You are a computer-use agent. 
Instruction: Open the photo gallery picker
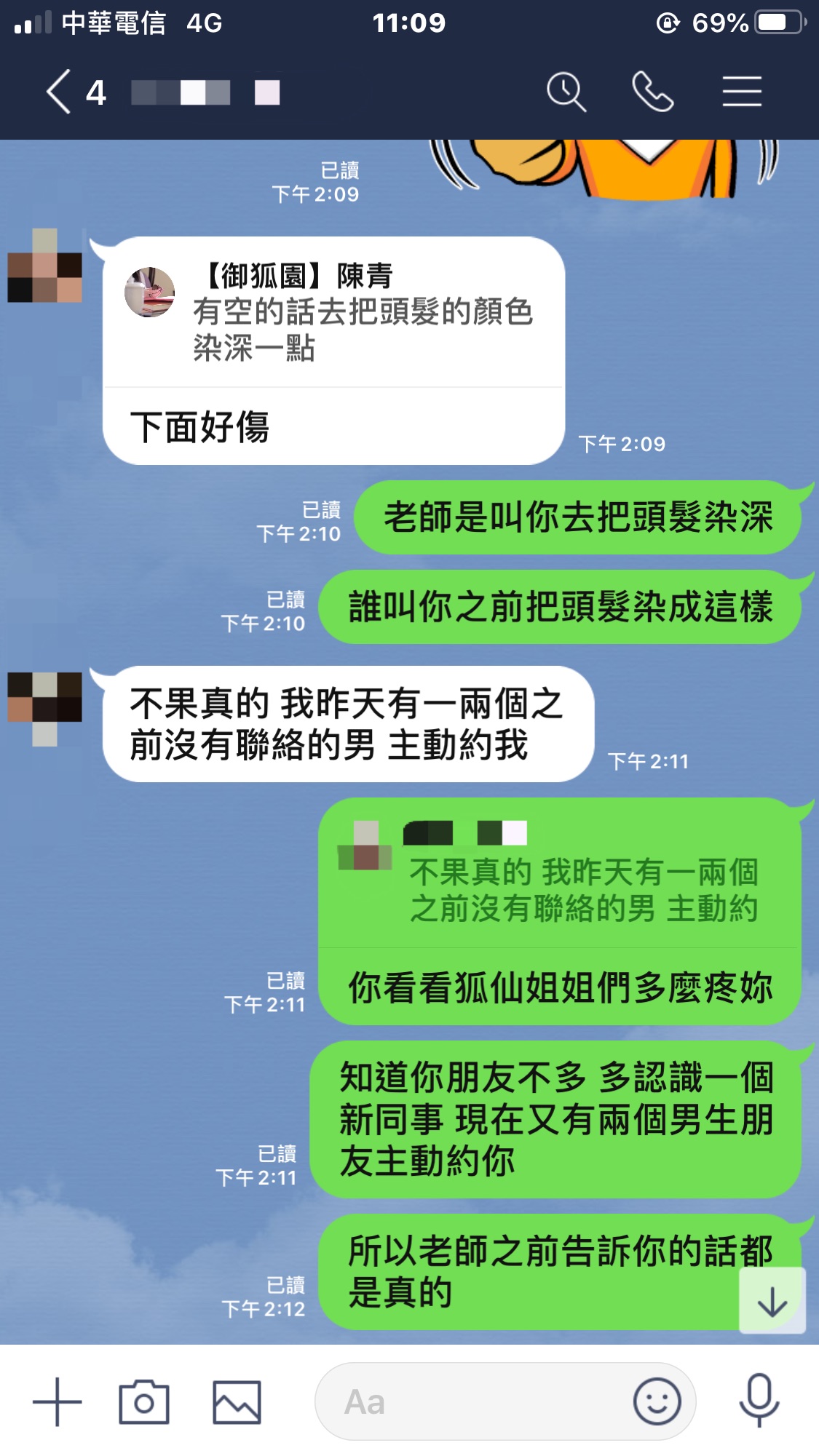[x=237, y=1401]
